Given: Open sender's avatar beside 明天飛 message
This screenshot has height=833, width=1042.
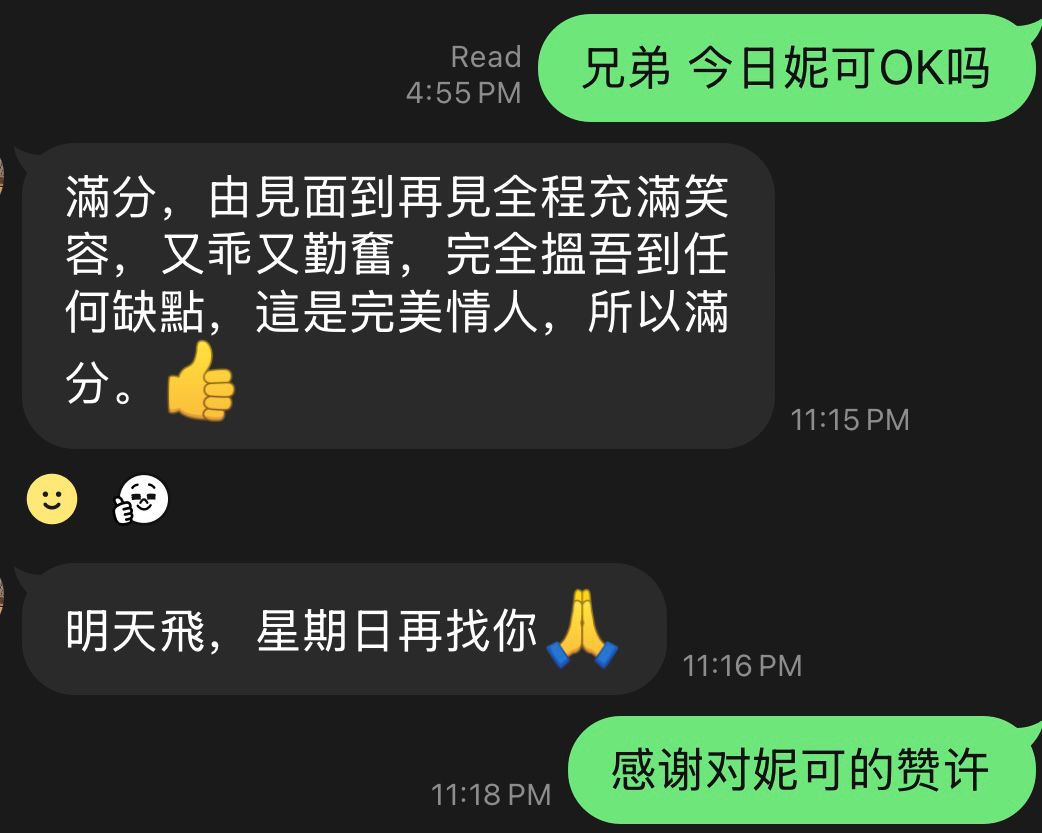Looking at the screenshot, I should click(x=3, y=594).
